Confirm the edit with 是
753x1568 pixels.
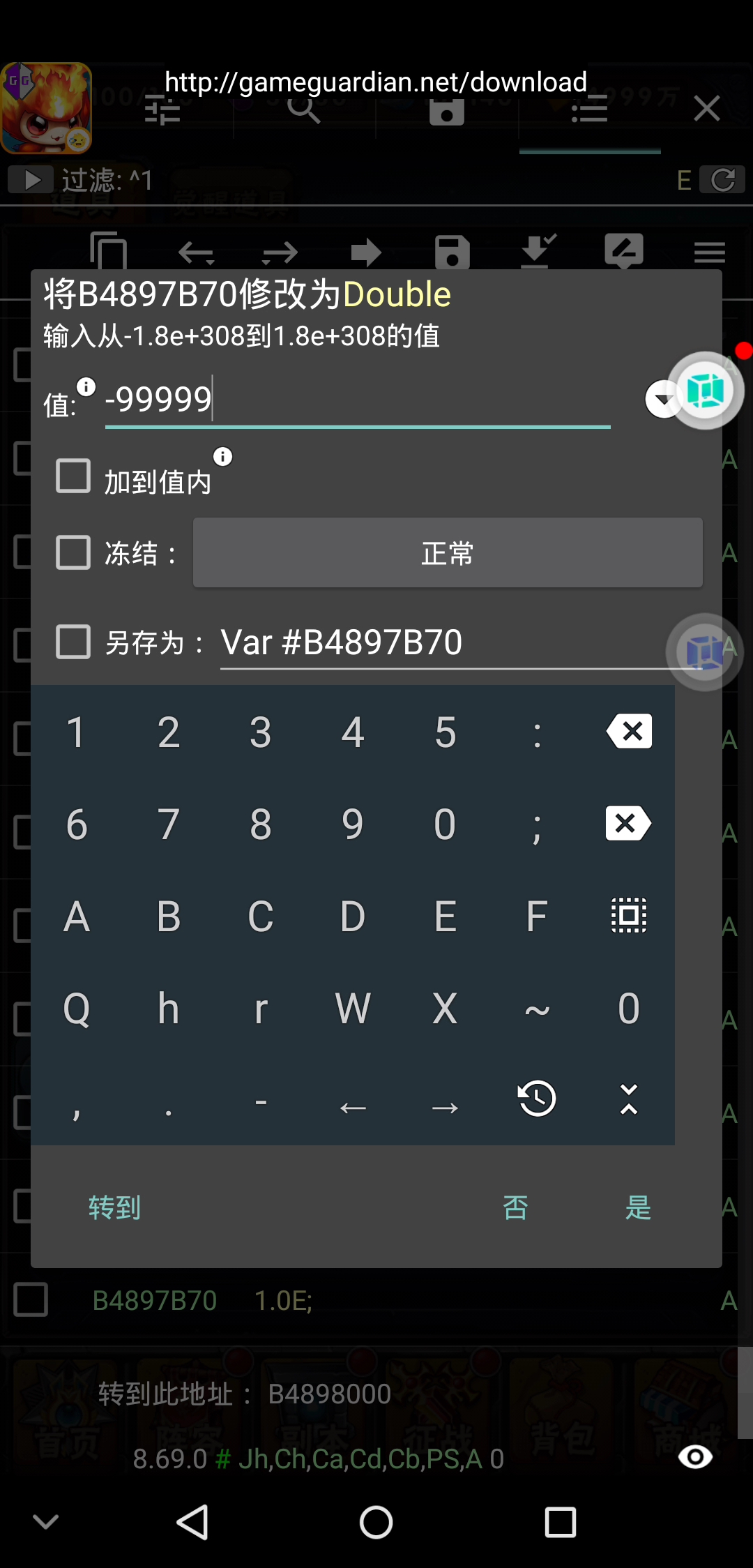(638, 1207)
